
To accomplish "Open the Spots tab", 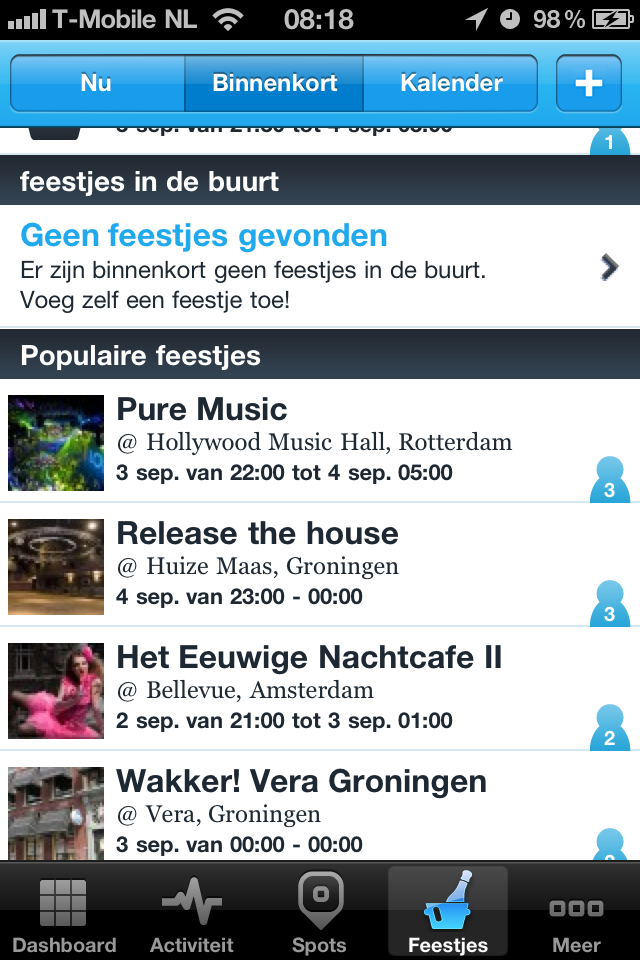I will (x=320, y=912).
